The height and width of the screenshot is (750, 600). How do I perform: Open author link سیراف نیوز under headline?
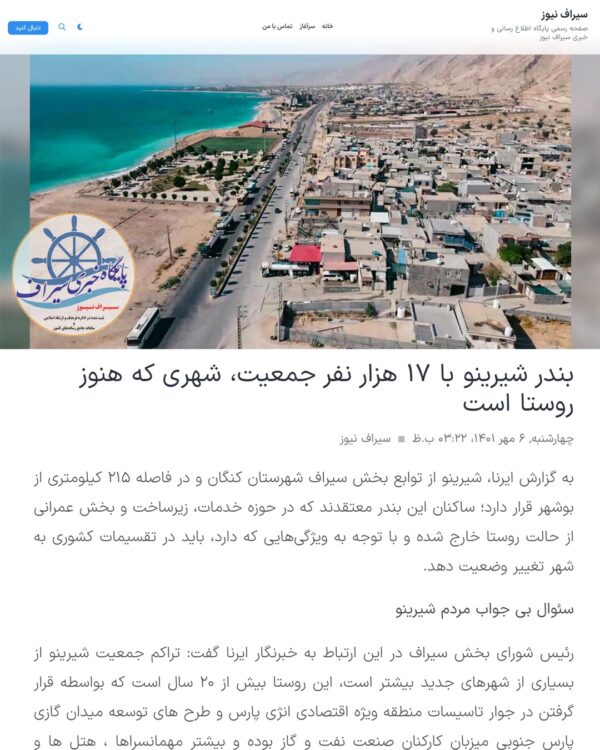pyautogui.click(x=364, y=438)
